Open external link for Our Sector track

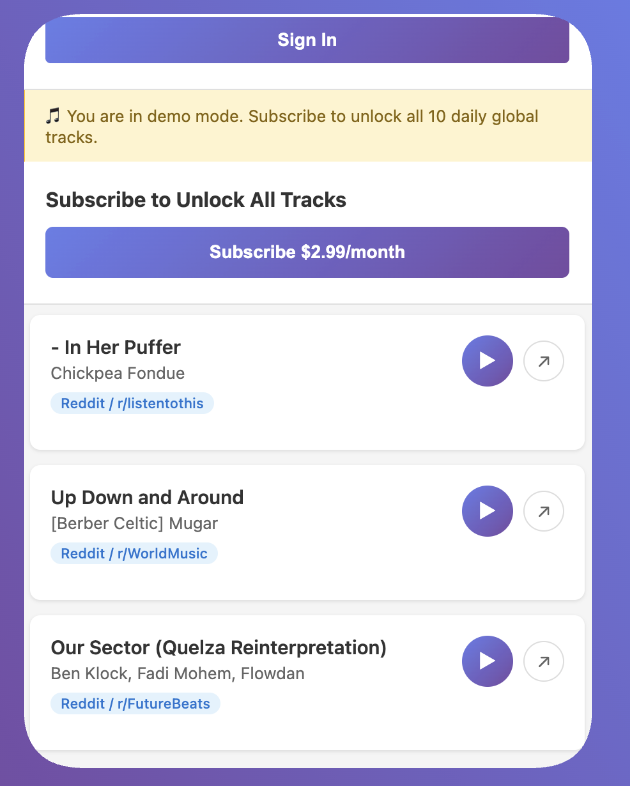[x=544, y=662]
